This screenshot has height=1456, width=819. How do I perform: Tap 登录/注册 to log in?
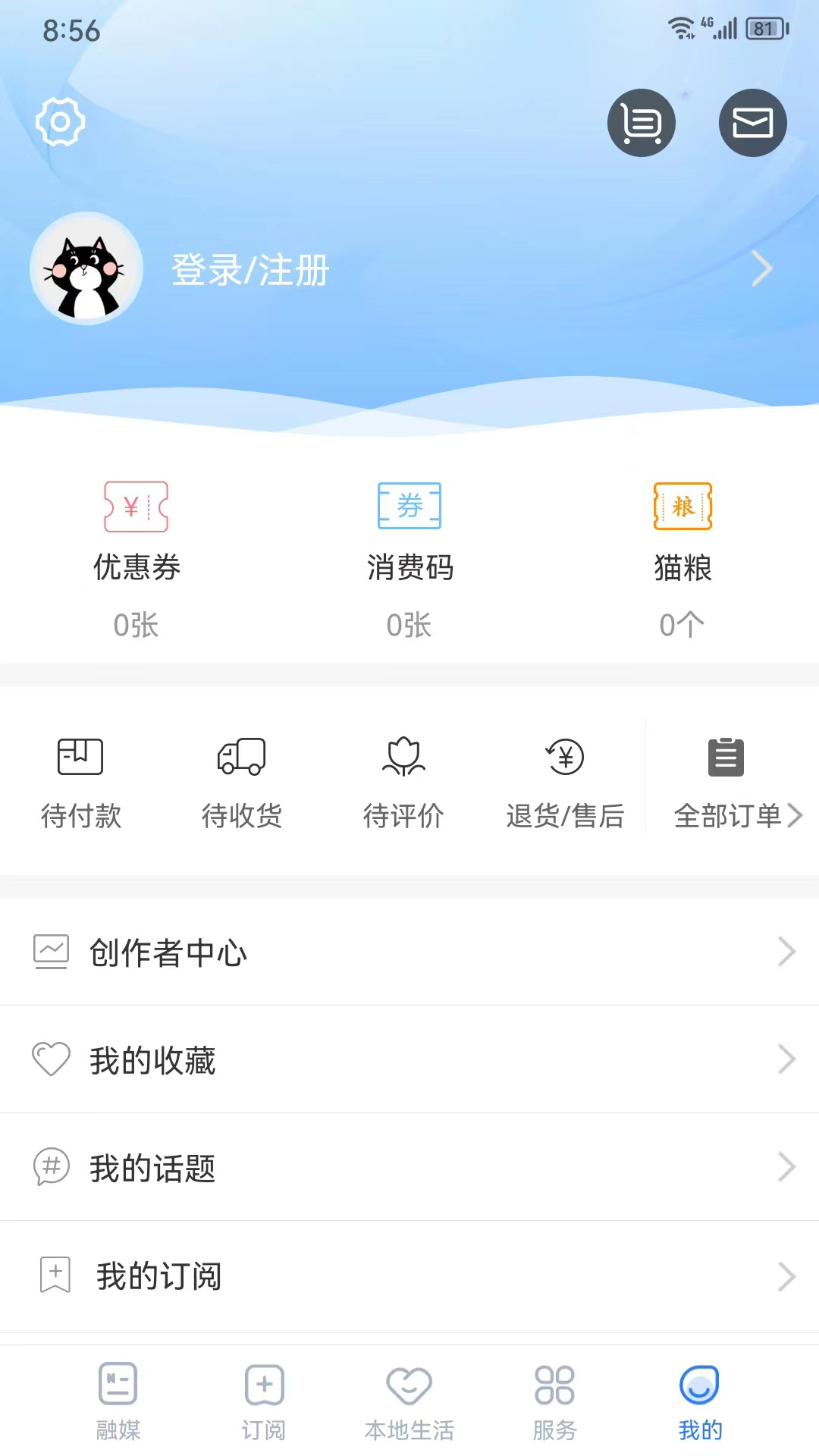coord(250,270)
